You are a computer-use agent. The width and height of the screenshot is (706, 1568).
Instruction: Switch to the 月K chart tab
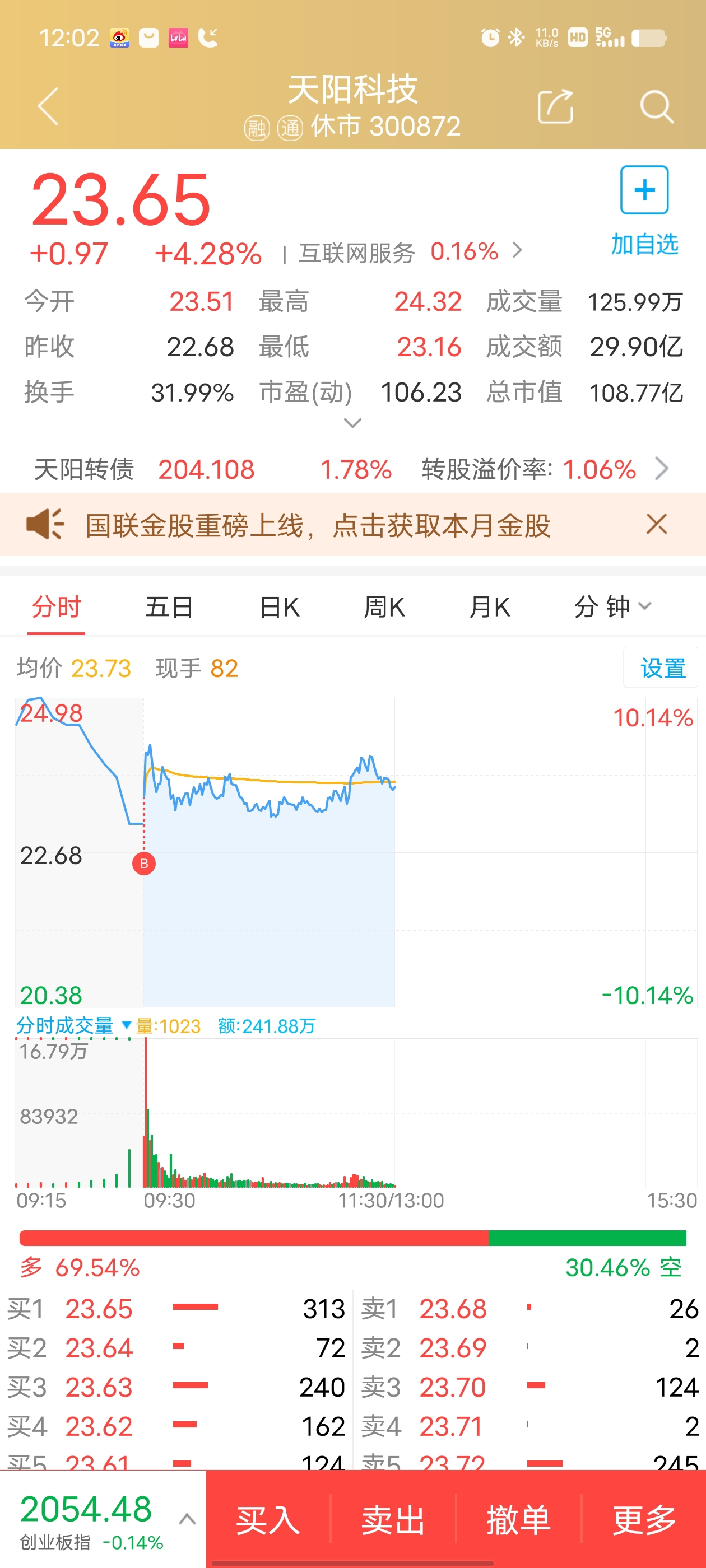[490, 607]
